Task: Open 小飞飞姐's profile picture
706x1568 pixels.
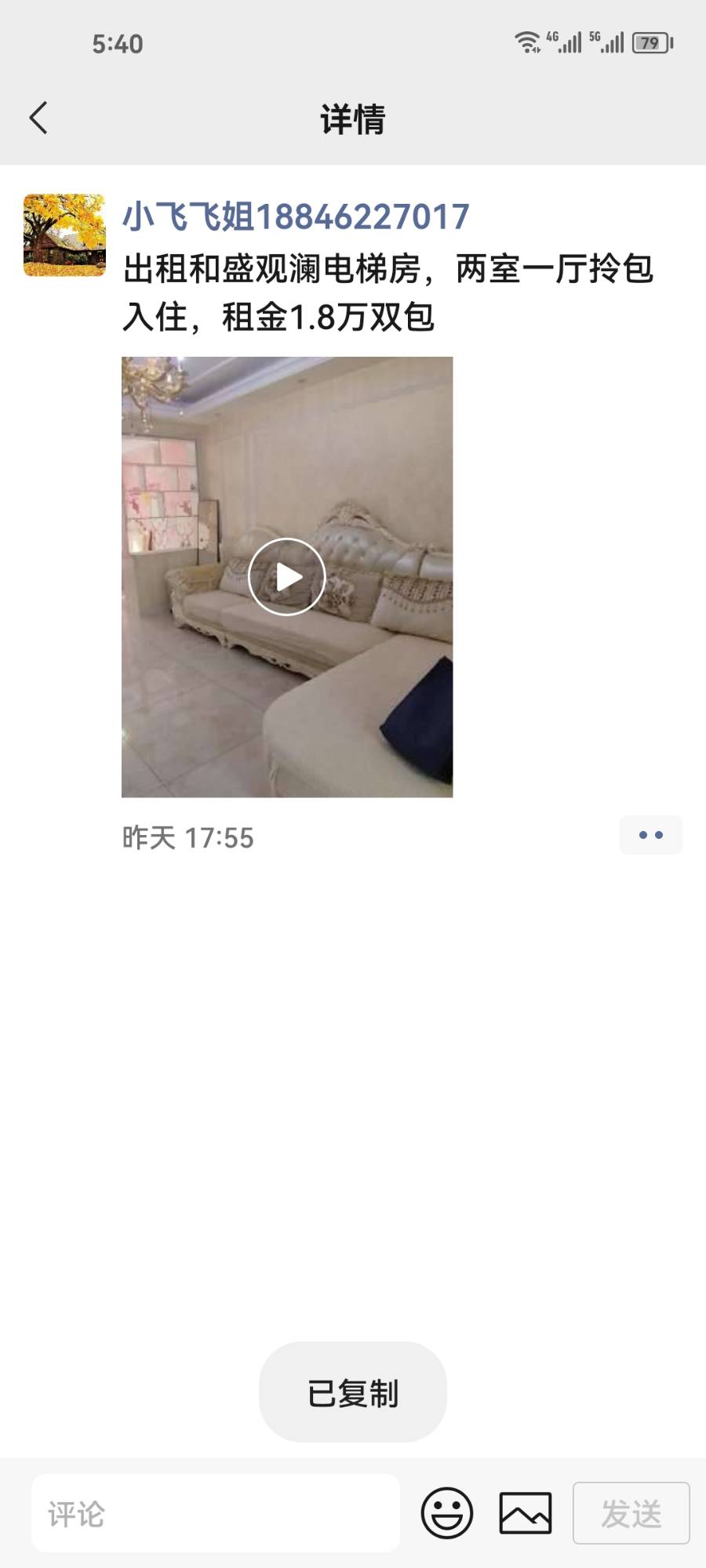Action: [x=64, y=235]
